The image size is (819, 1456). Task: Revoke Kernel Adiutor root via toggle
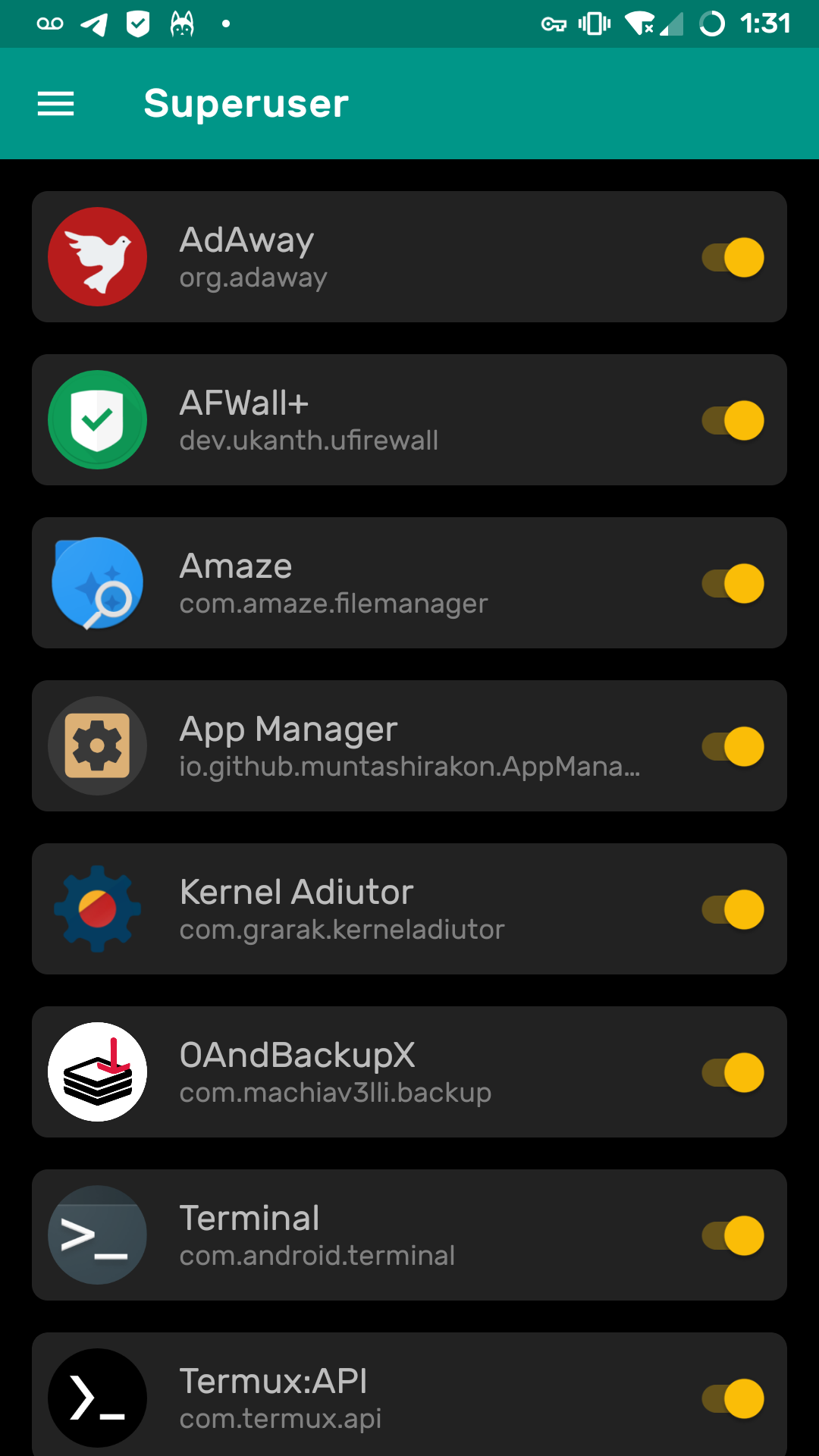pyautogui.click(x=733, y=909)
